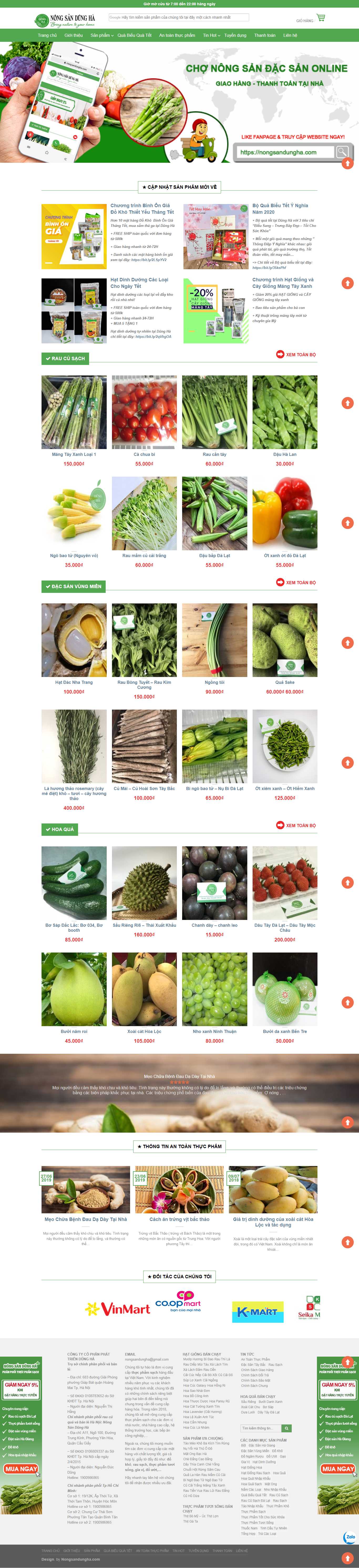Open the shopping cart icon

point(321,18)
